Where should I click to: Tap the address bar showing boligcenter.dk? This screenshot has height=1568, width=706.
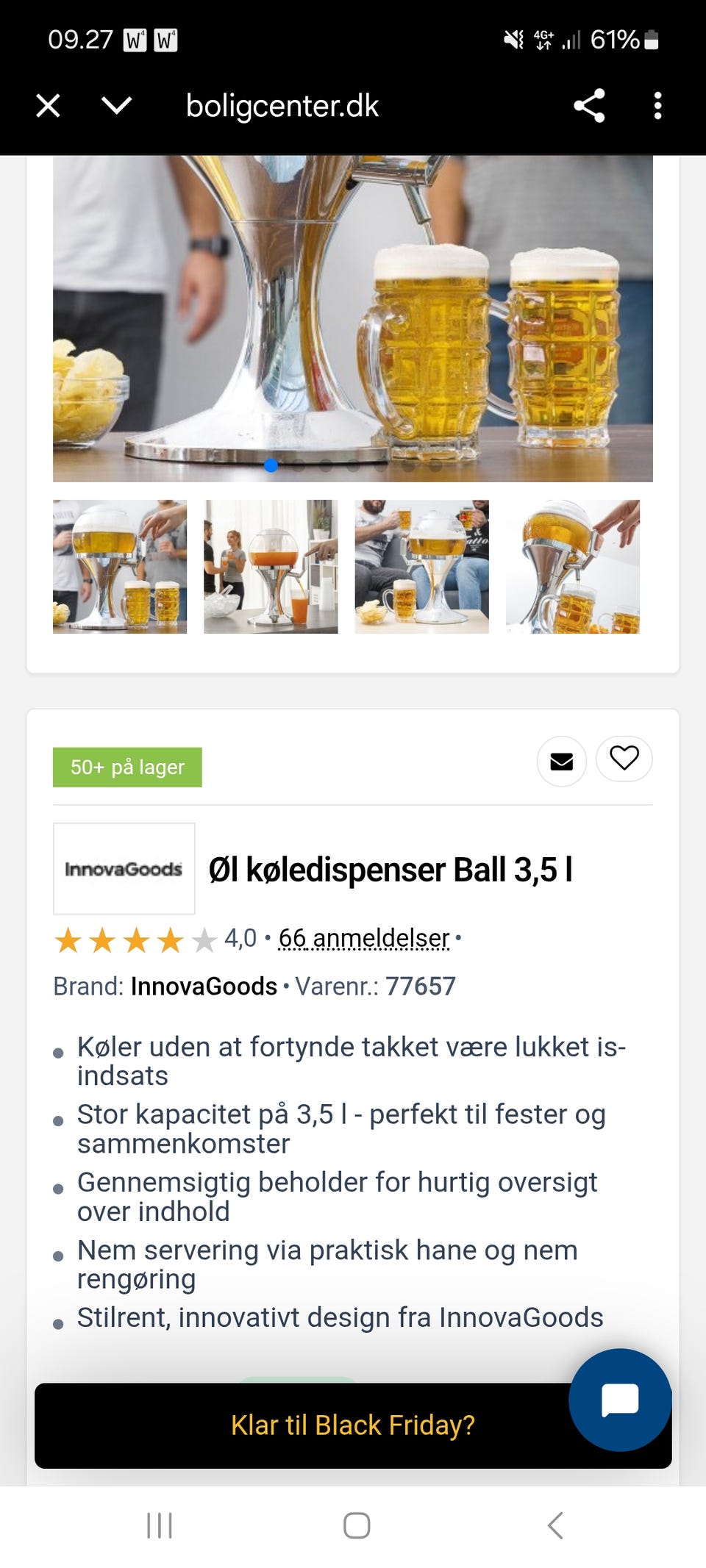click(x=282, y=105)
